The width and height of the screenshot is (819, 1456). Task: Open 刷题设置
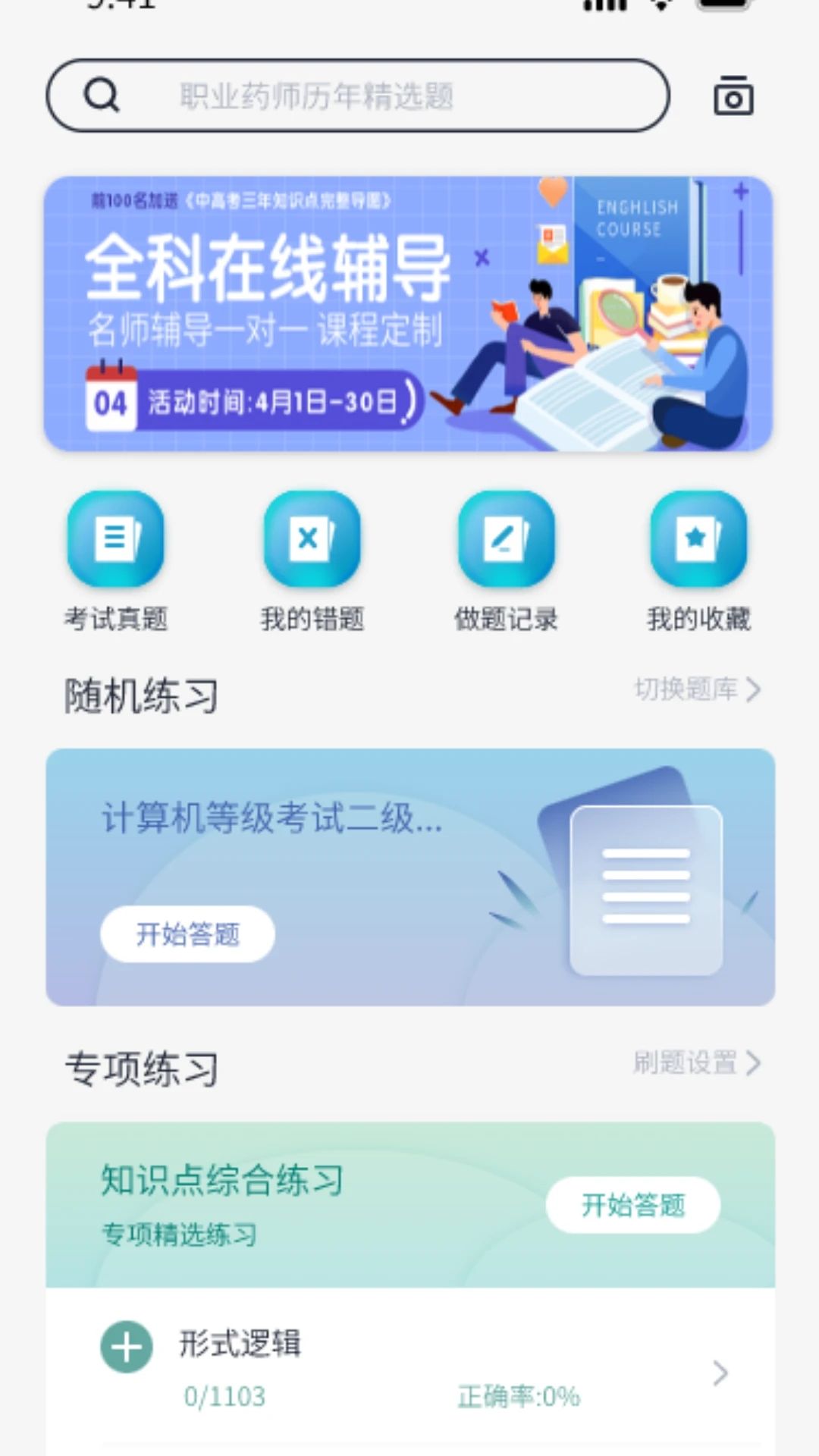click(x=696, y=1062)
